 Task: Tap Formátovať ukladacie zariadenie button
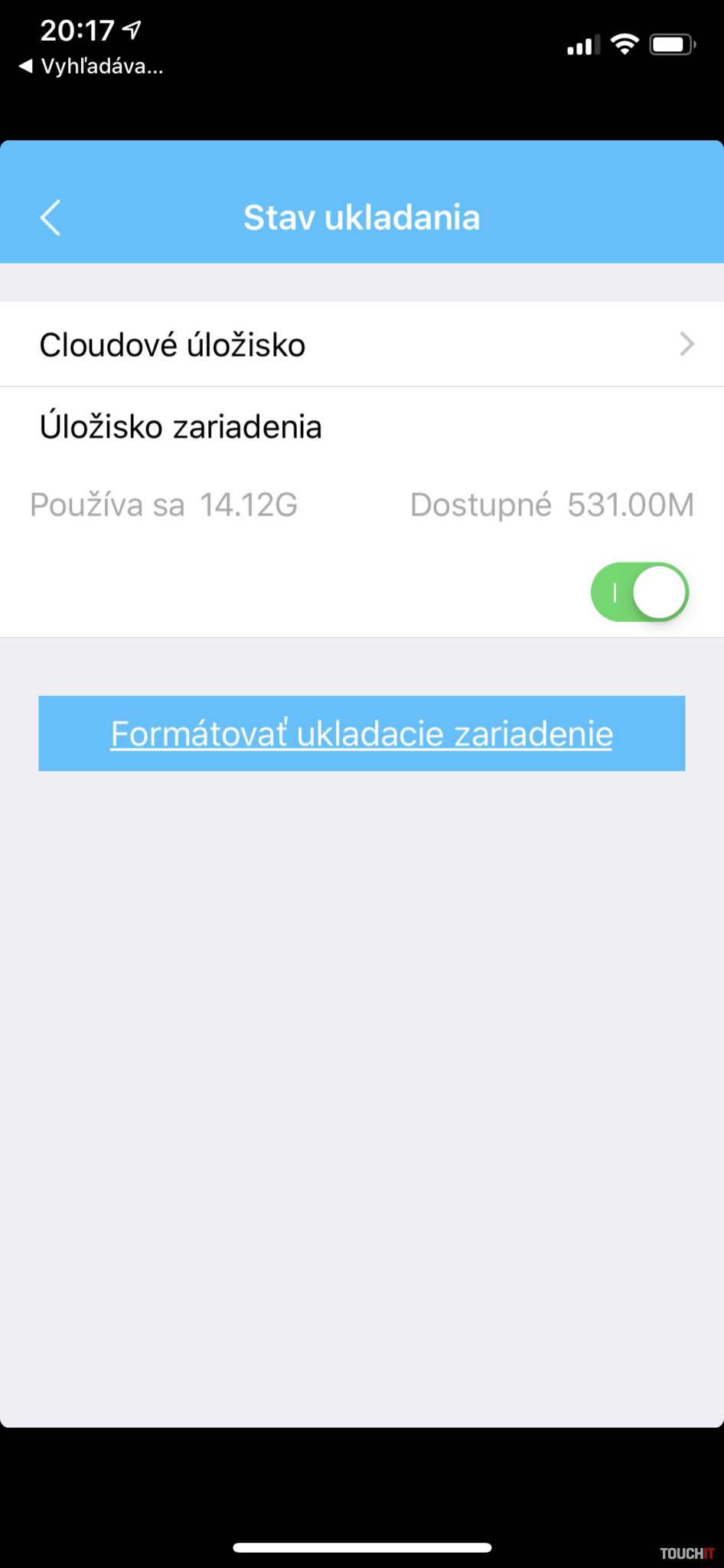pyautogui.click(x=362, y=733)
